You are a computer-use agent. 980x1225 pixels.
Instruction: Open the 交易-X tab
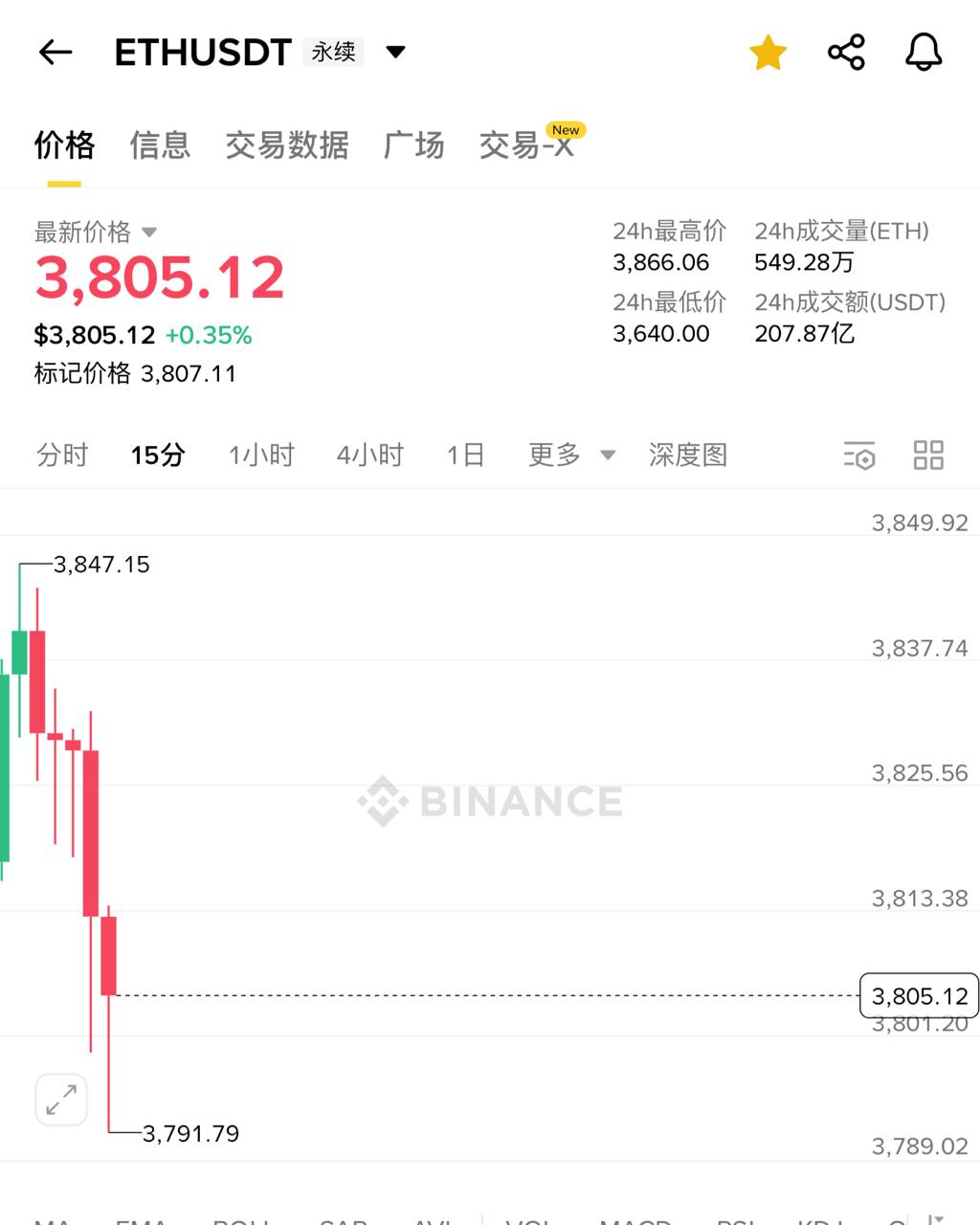(526, 145)
